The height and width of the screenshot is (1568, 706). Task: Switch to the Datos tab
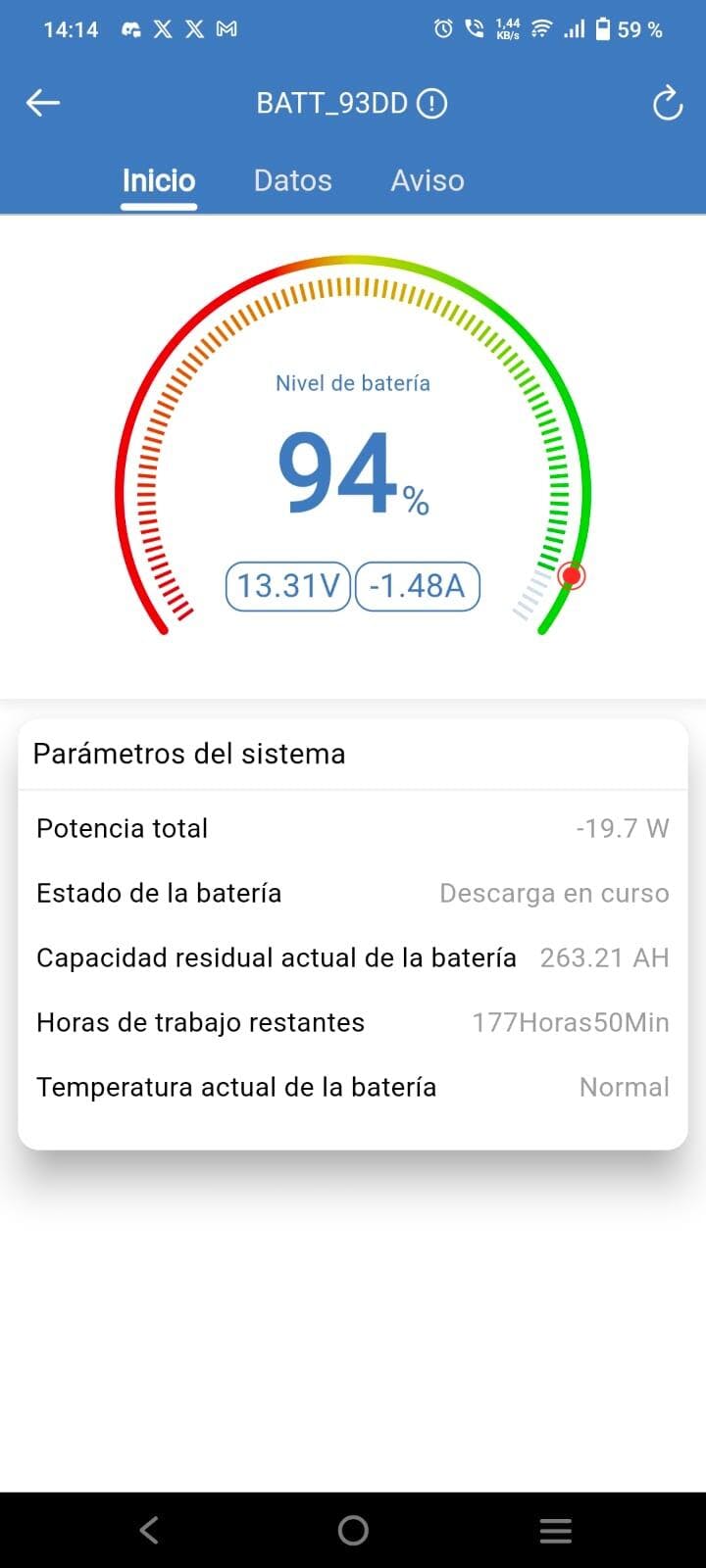coord(292,180)
